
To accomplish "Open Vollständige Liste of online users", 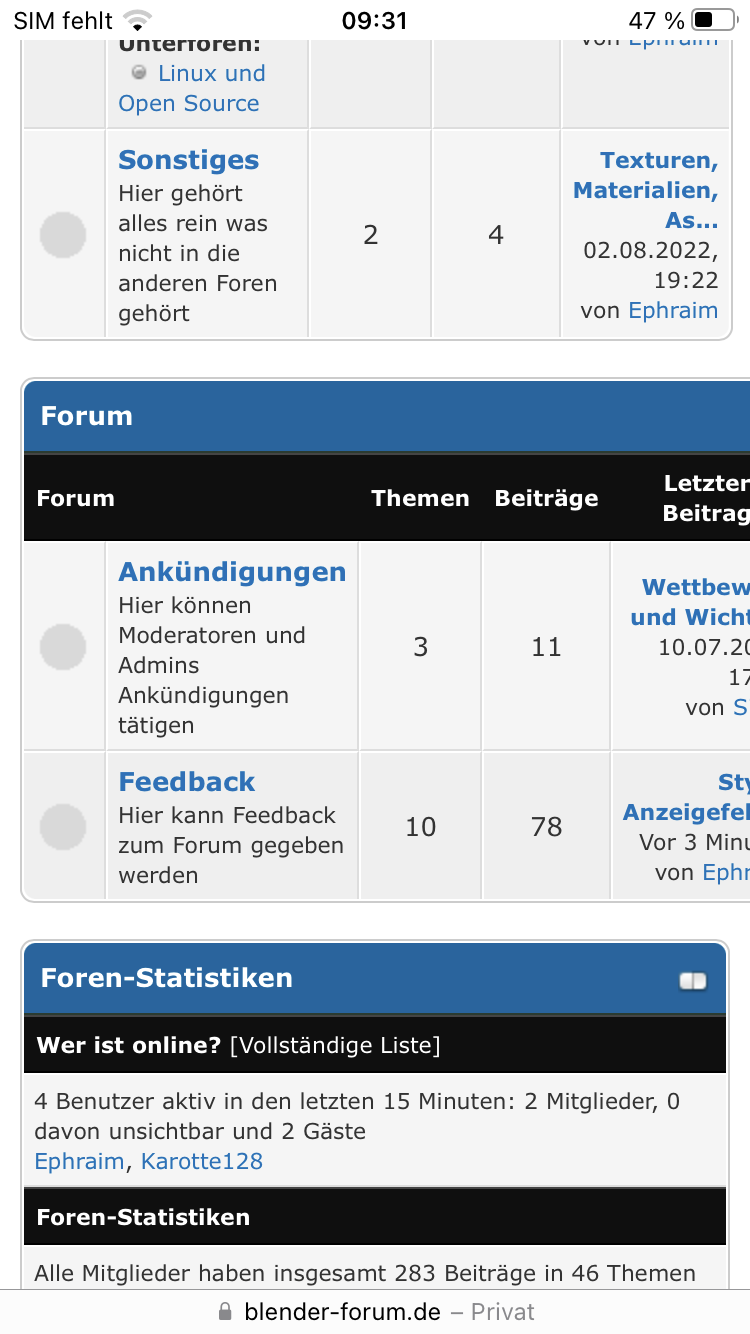I will pos(335,1046).
